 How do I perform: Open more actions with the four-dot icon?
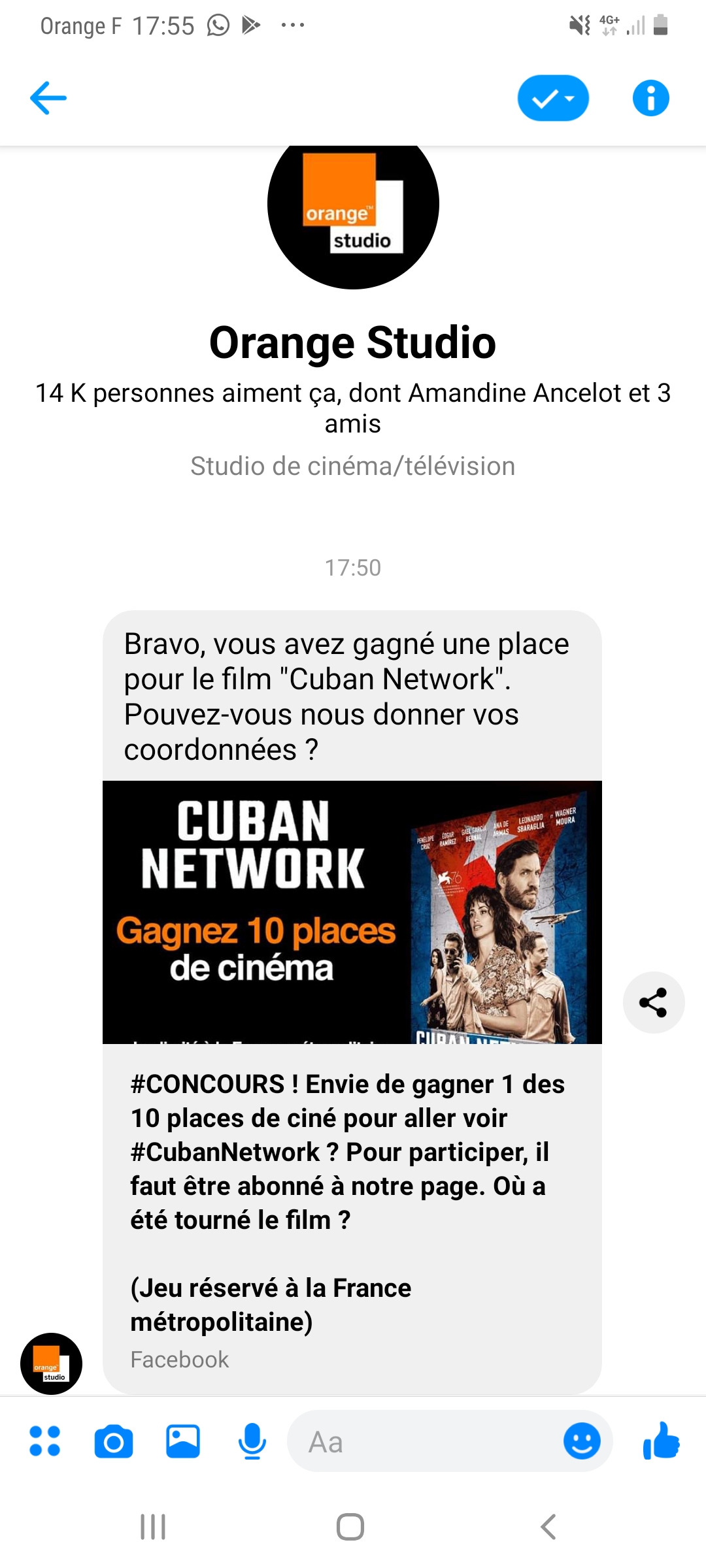coord(45,1441)
